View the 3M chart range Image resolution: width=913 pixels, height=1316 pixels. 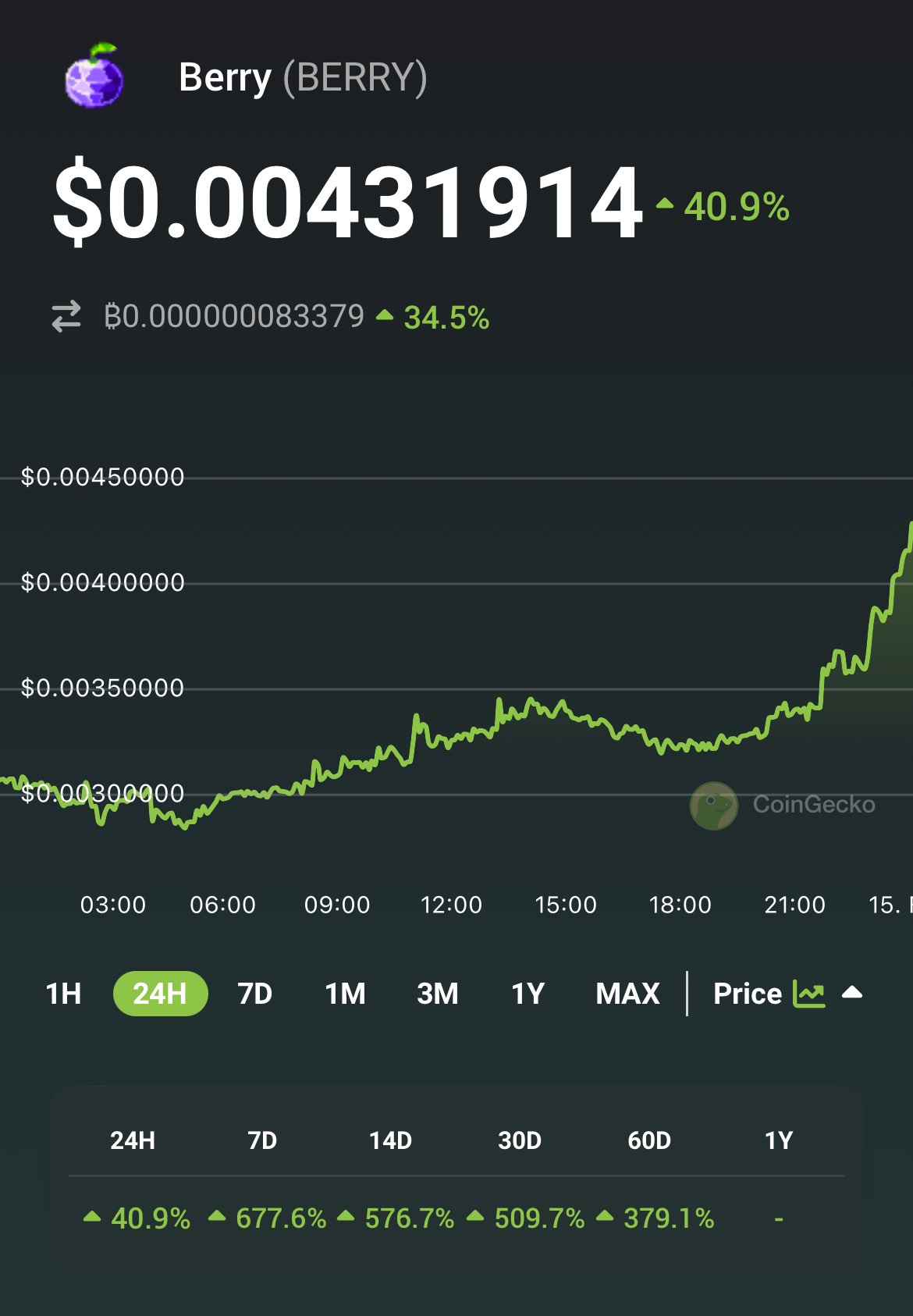click(x=437, y=994)
